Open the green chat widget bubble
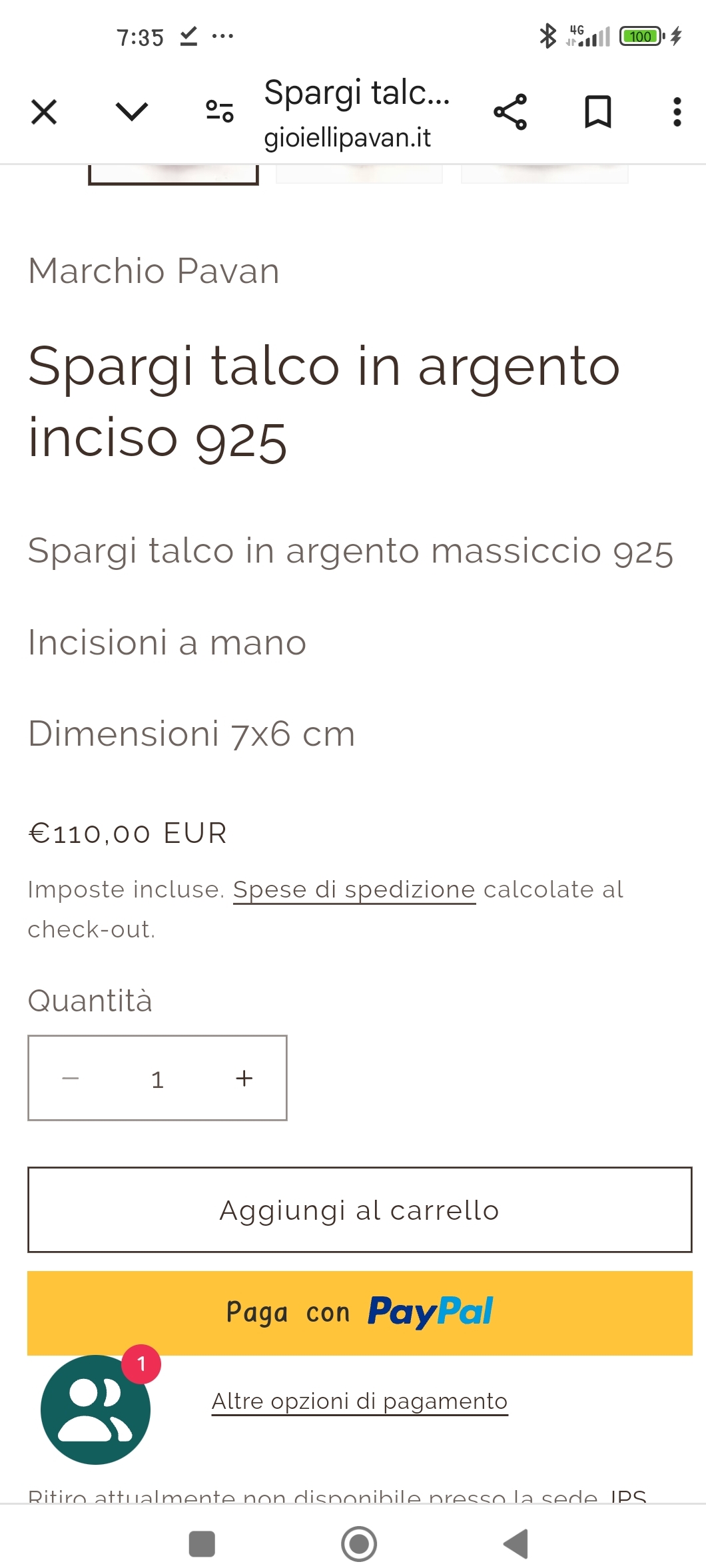Screen dimensions: 706x1568 [x=95, y=1410]
